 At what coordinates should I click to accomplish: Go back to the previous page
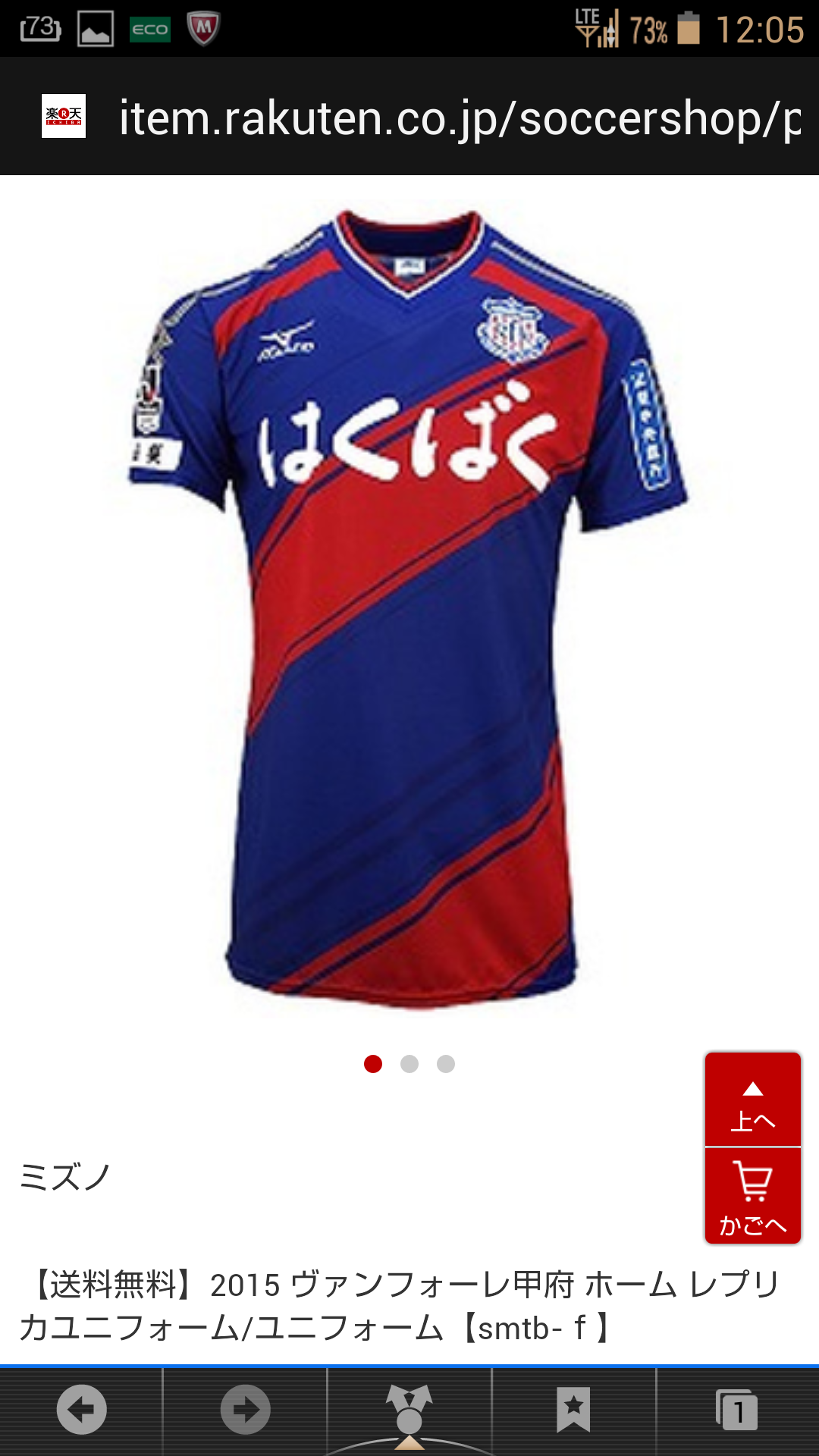pos(81,1409)
